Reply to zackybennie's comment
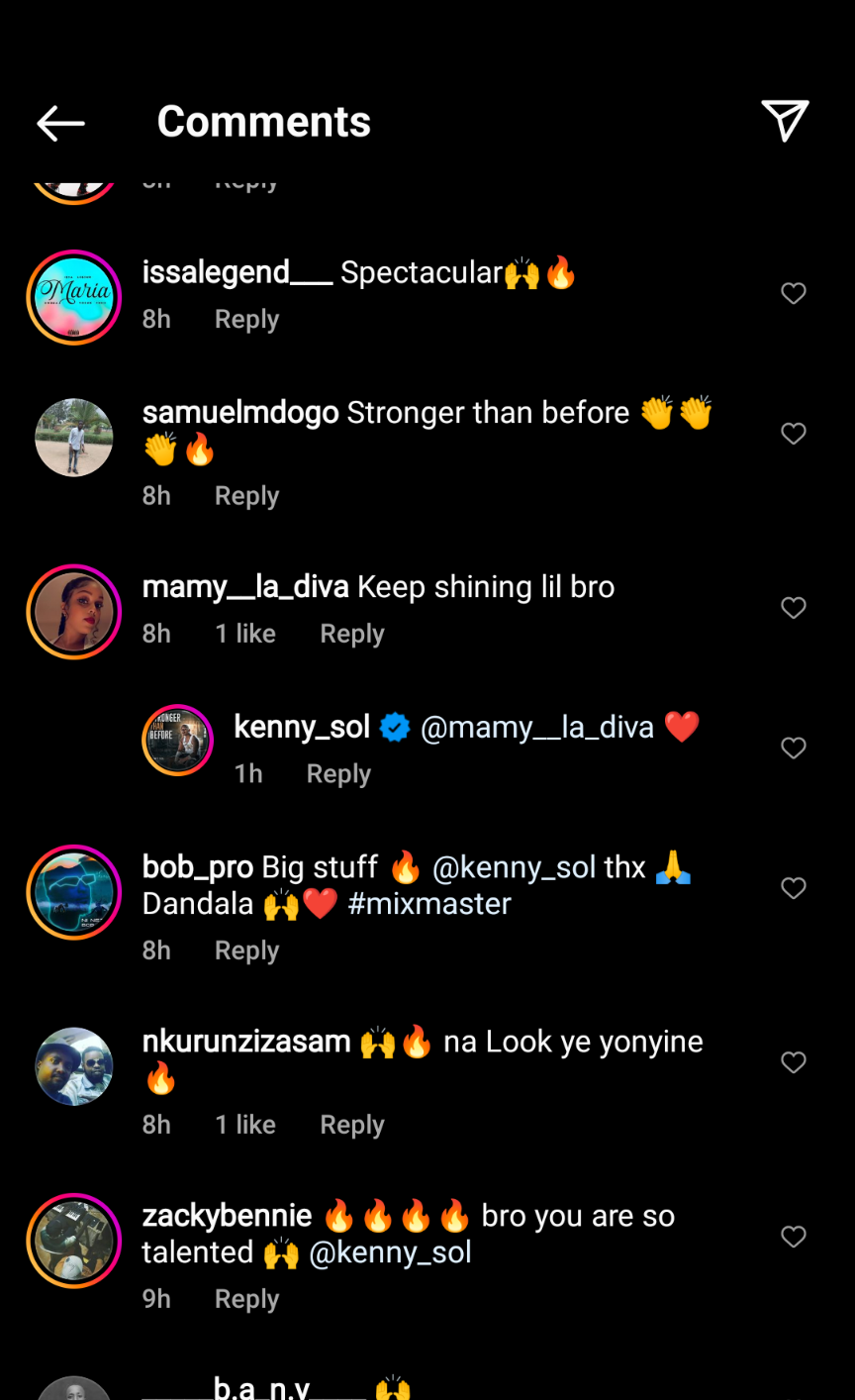Viewport: 855px width, 1400px height. click(x=246, y=1300)
